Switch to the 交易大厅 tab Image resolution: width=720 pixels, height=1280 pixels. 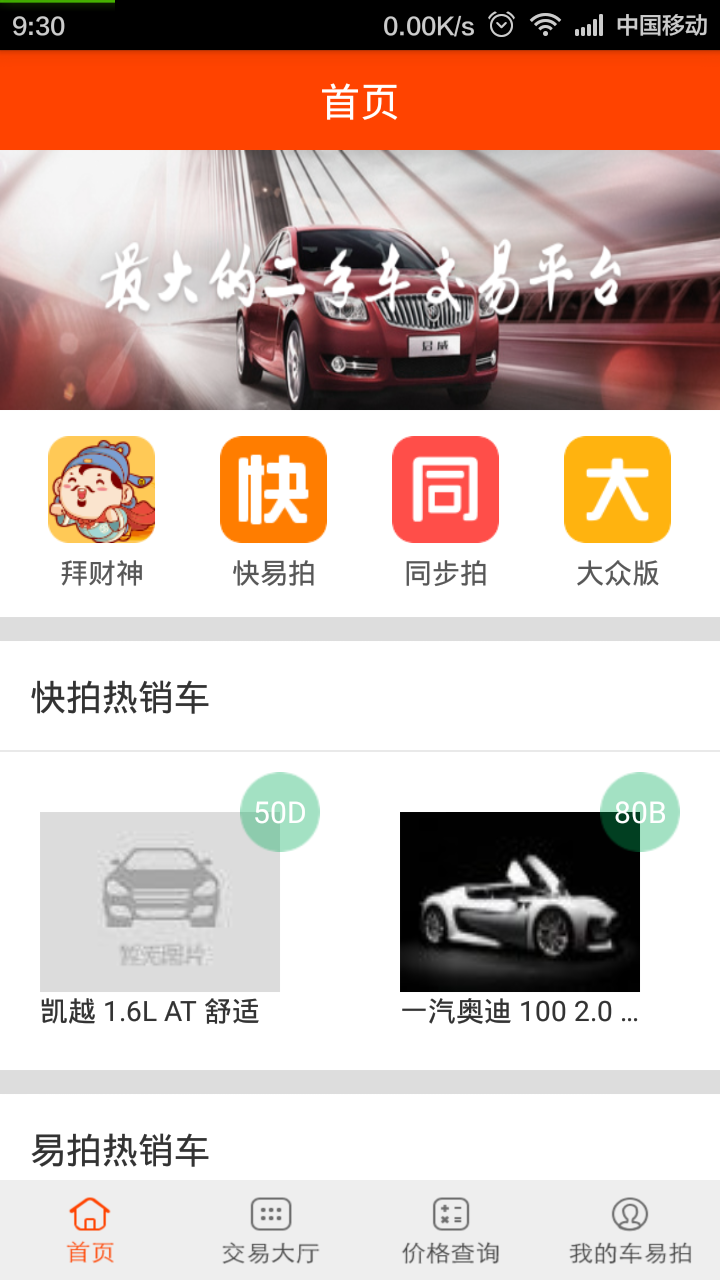(270, 1230)
